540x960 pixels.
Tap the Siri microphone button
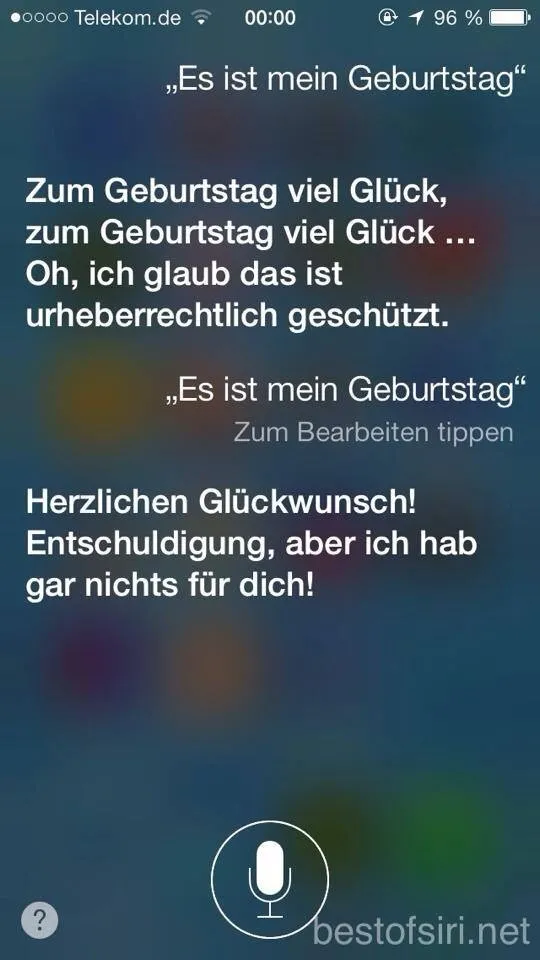(x=270, y=879)
